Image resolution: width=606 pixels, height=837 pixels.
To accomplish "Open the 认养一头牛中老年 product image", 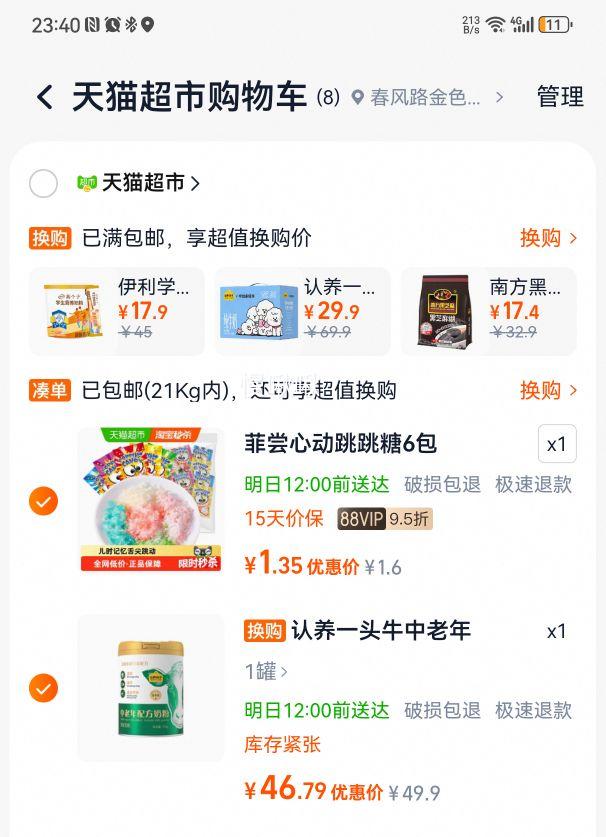I will pos(151,688).
